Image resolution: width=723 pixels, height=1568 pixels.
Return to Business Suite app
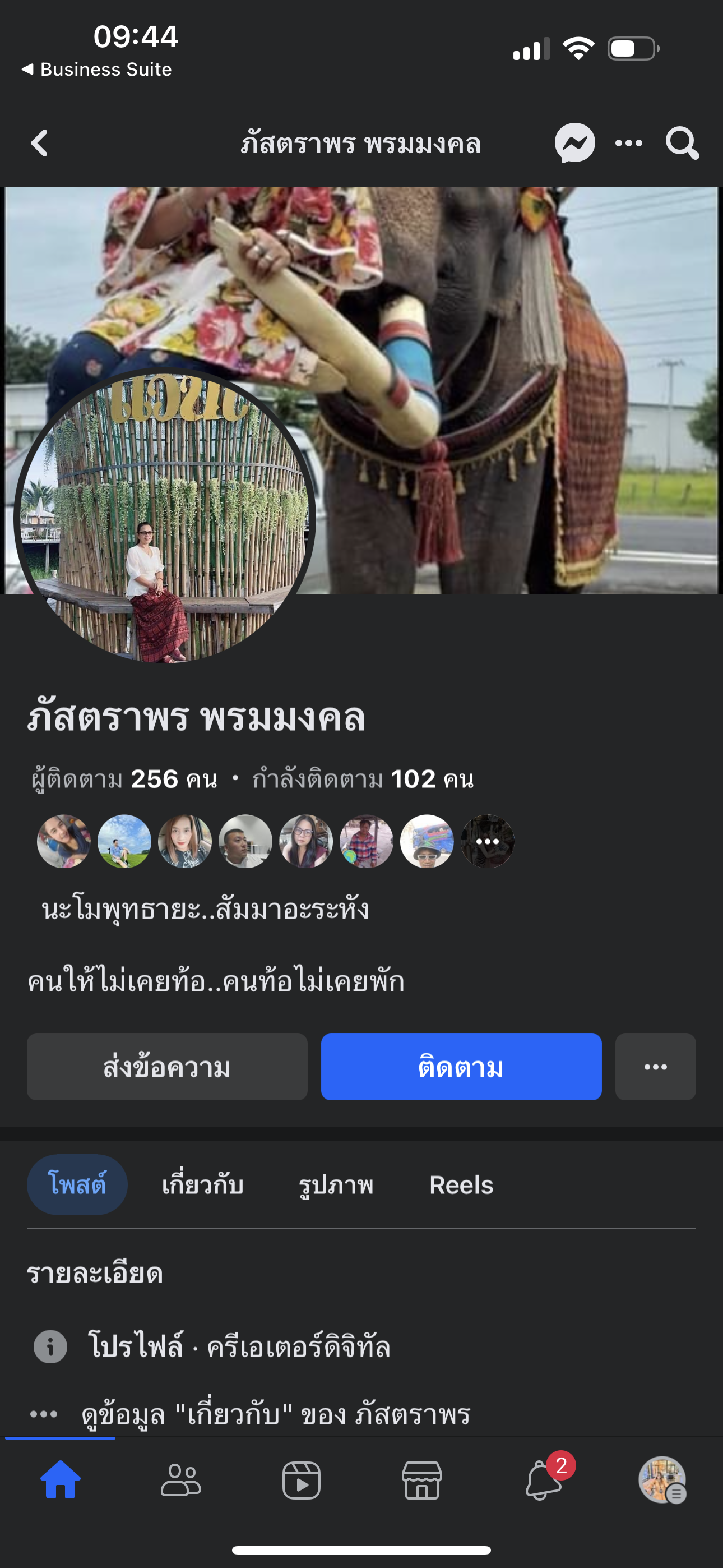point(98,70)
